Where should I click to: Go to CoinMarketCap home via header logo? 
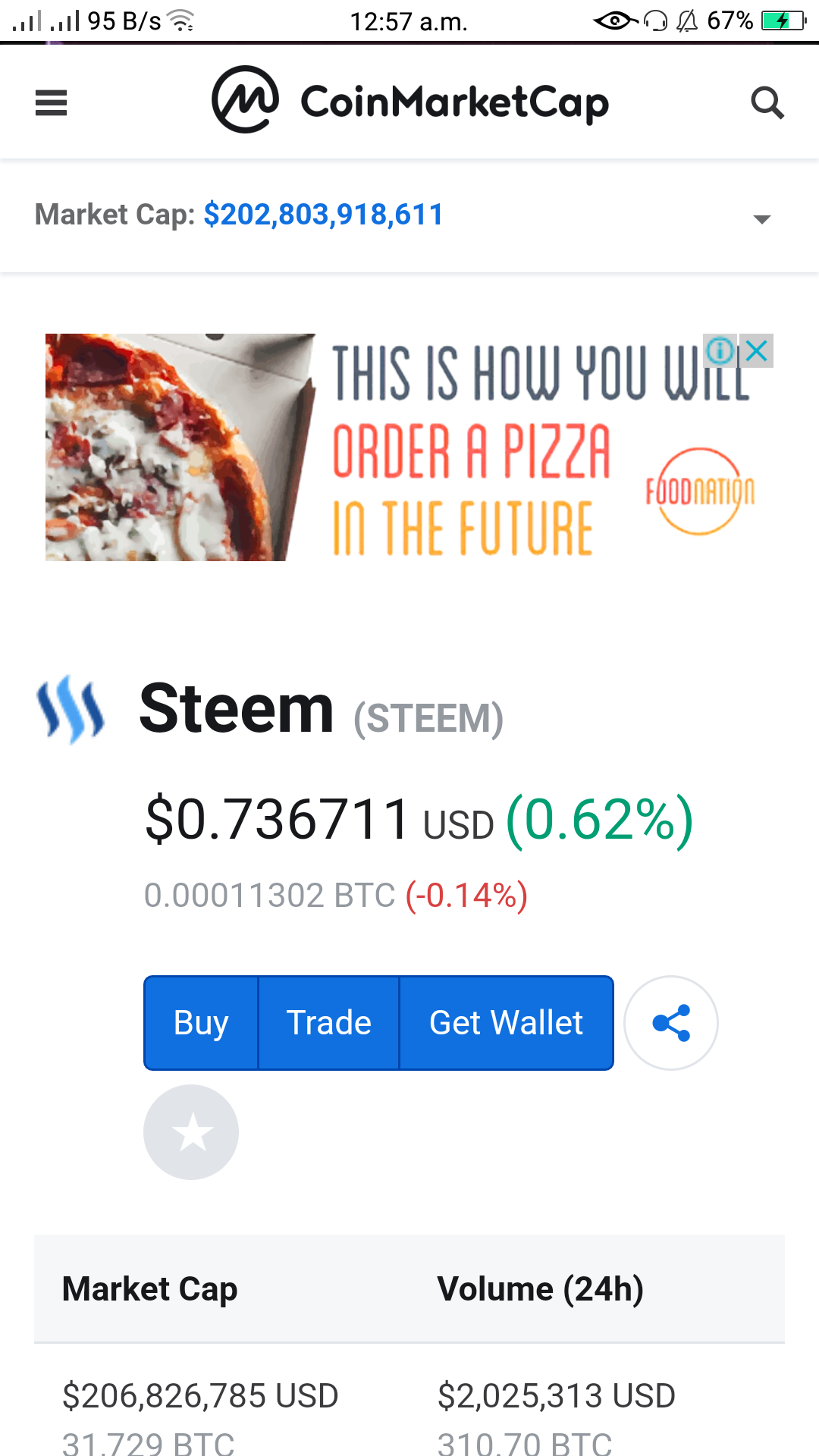[x=409, y=101]
